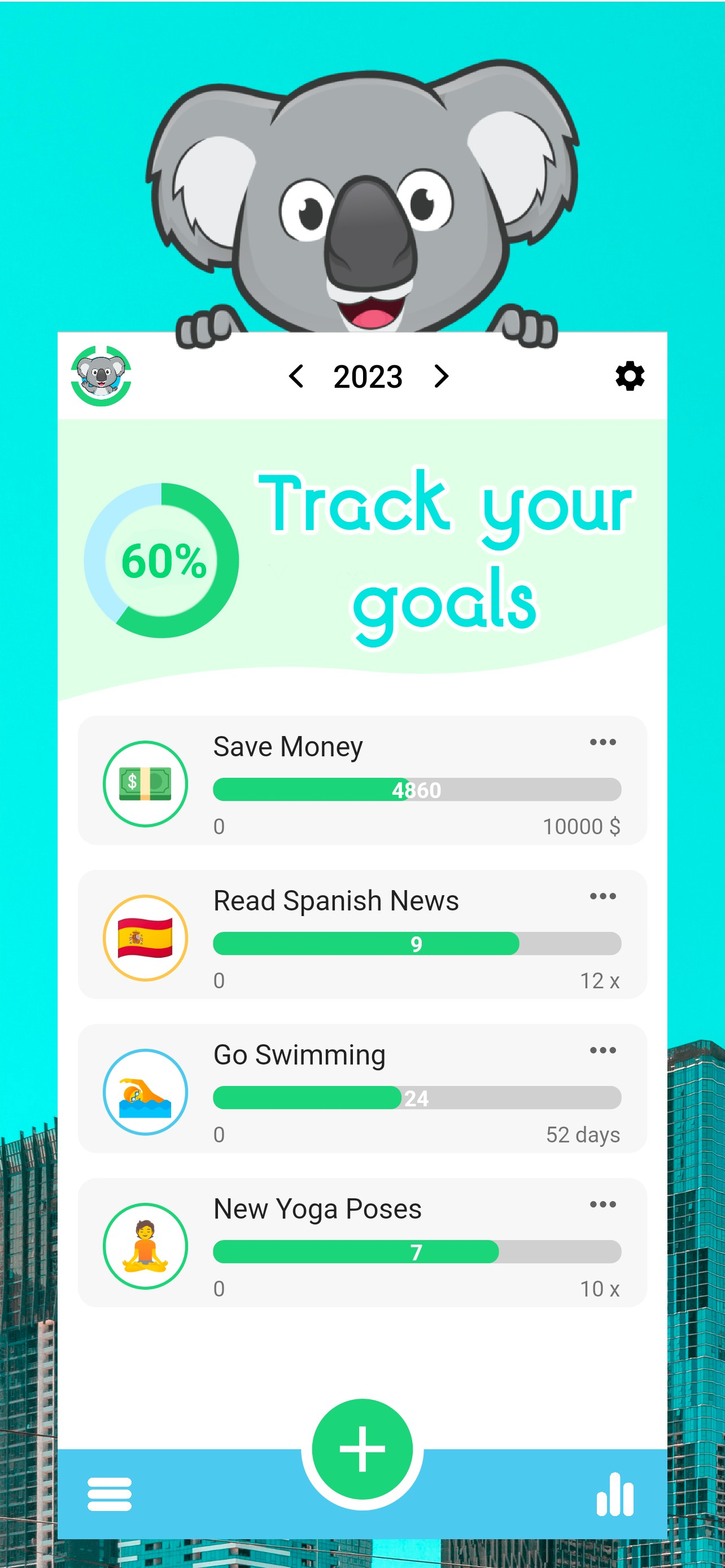Image resolution: width=725 pixels, height=1568 pixels.
Task: Open the Go Swimming three-dot menu
Action: (603, 1049)
